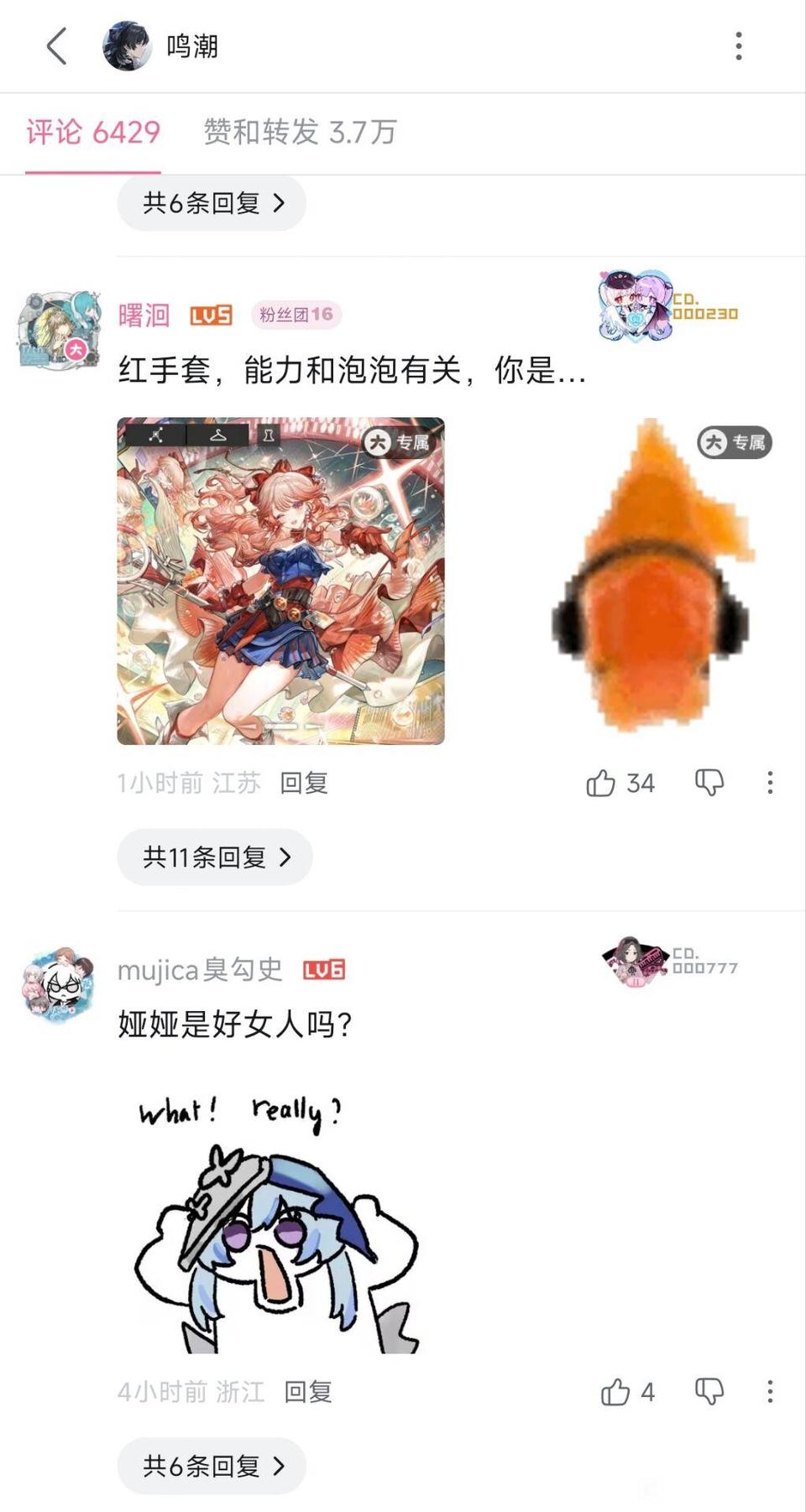View the anime girl image in 曙洄's comment
Viewport: 806px width, 1512px height.
tap(280, 581)
